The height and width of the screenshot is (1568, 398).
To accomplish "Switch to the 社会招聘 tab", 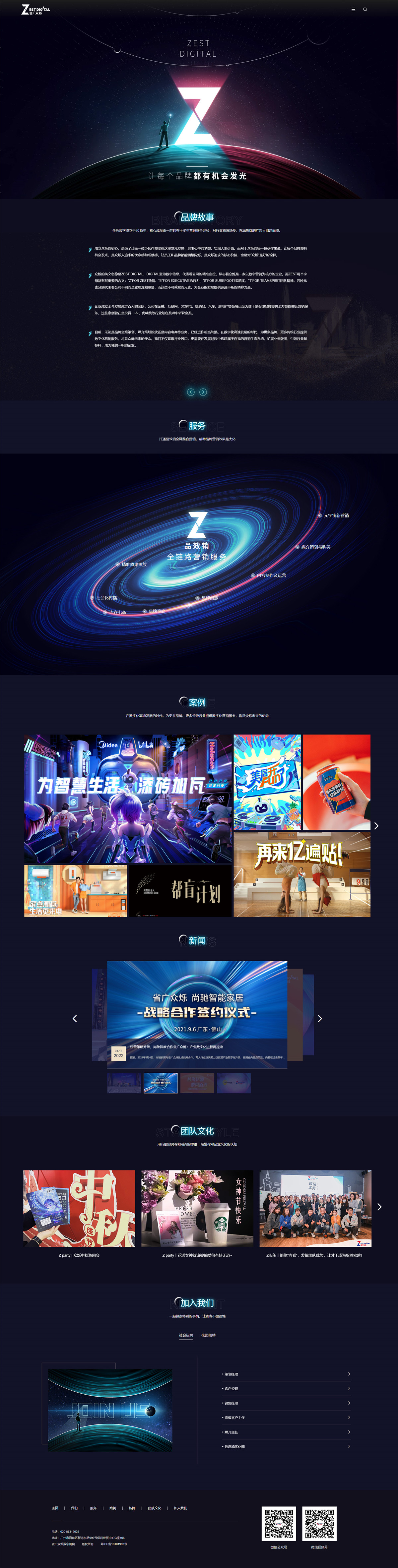I will (x=186, y=1335).
